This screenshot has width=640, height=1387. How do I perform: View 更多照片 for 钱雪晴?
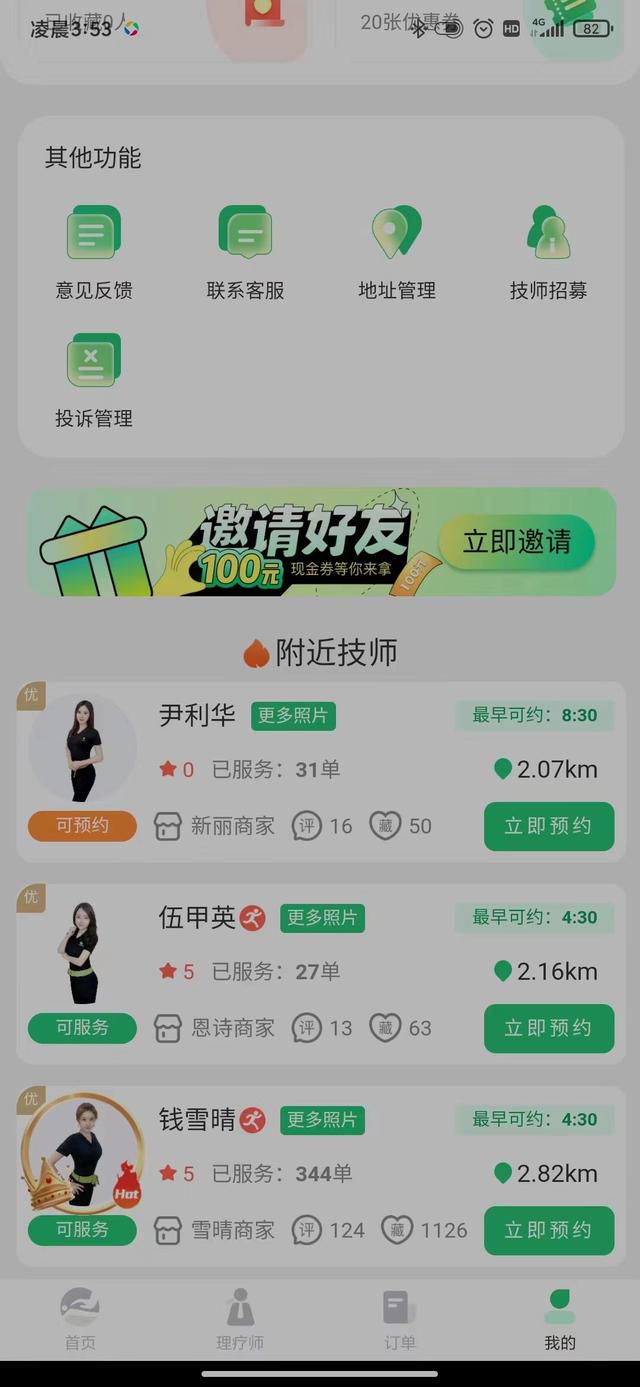(x=322, y=1120)
